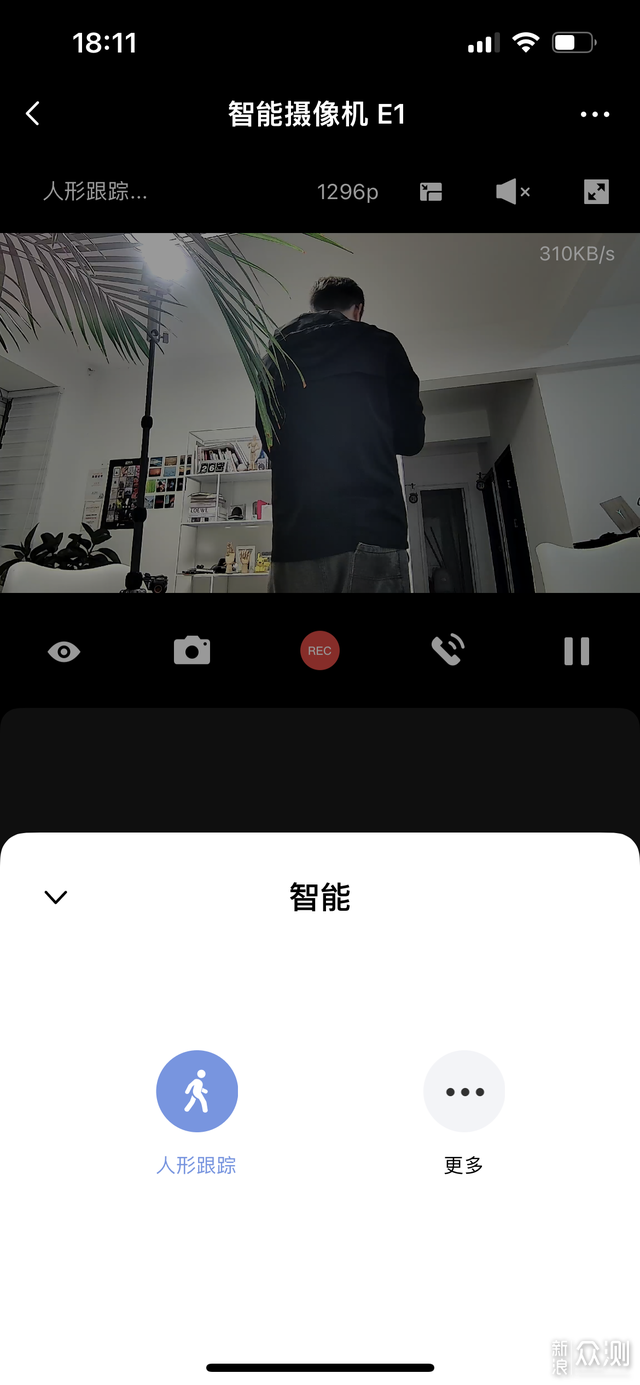Switch to picture-in-picture layout
The width and height of the screenshot is (640, 1385).
(431, 192)
